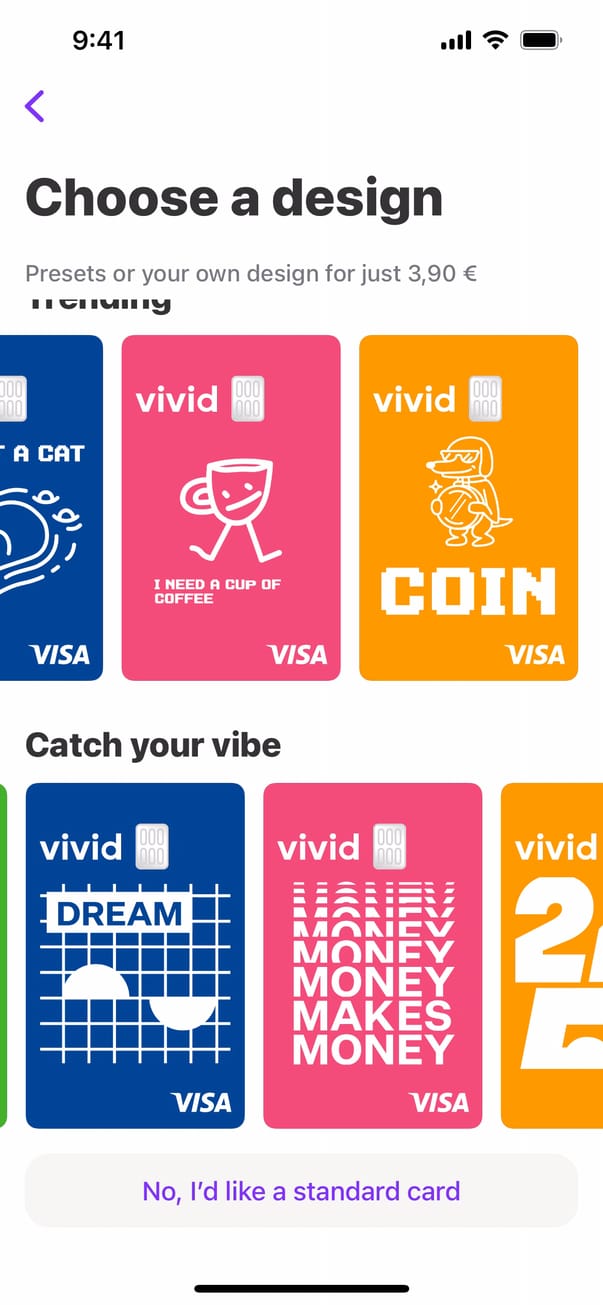
Task: Choose the Money Makes Money card design
Action: [x=372, y=955]
